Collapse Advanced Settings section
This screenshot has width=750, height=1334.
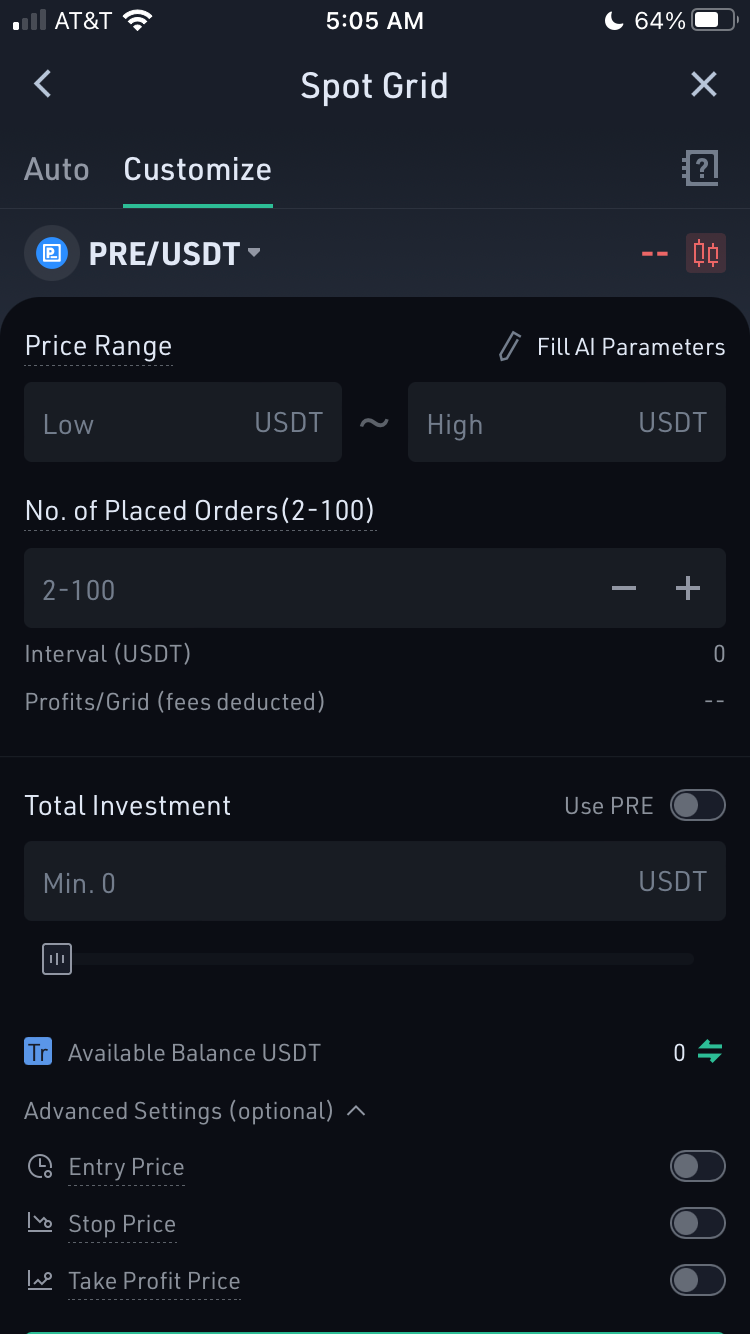click(x=356, y=1111)
